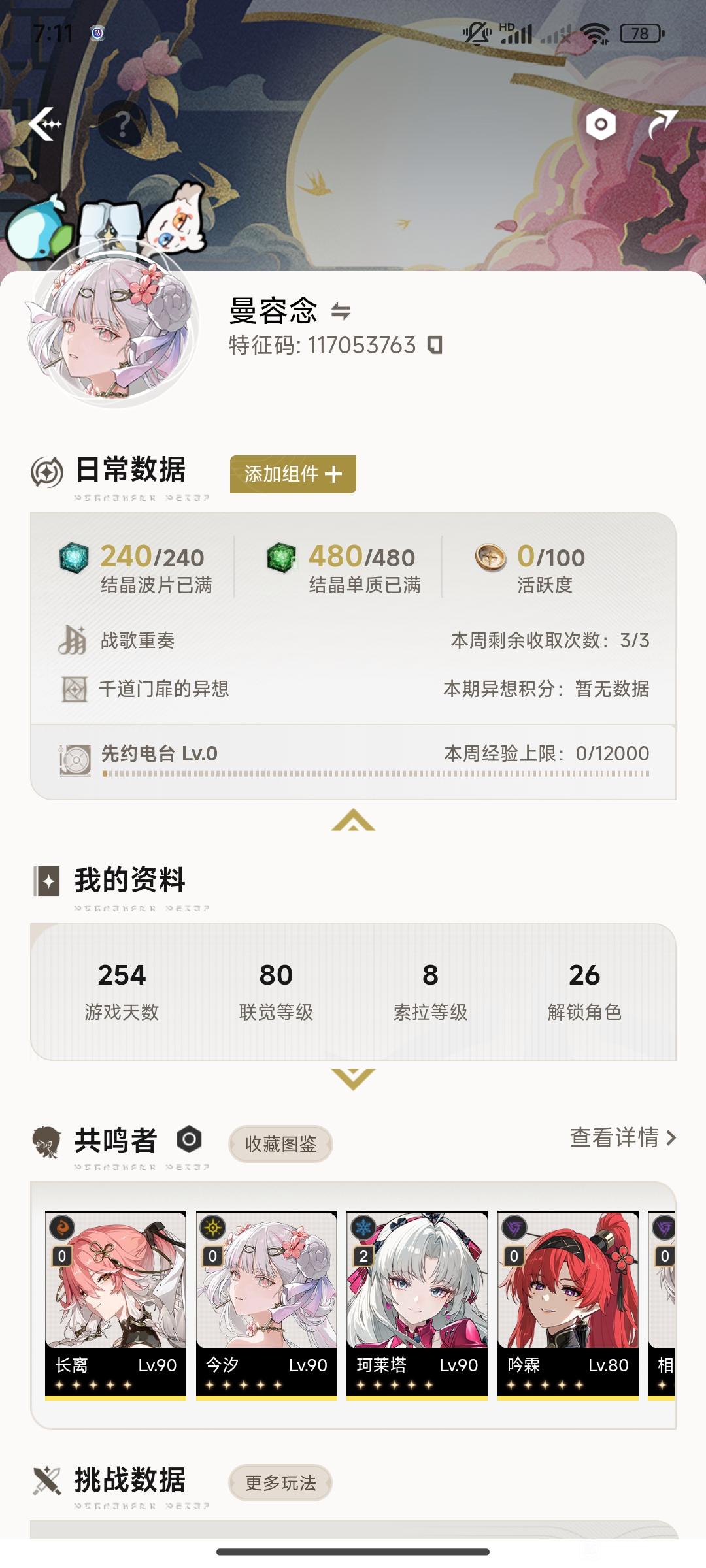
Task: Open the hexagon settings icon in header
Action: pyautogui.click(x=601, y=124)
